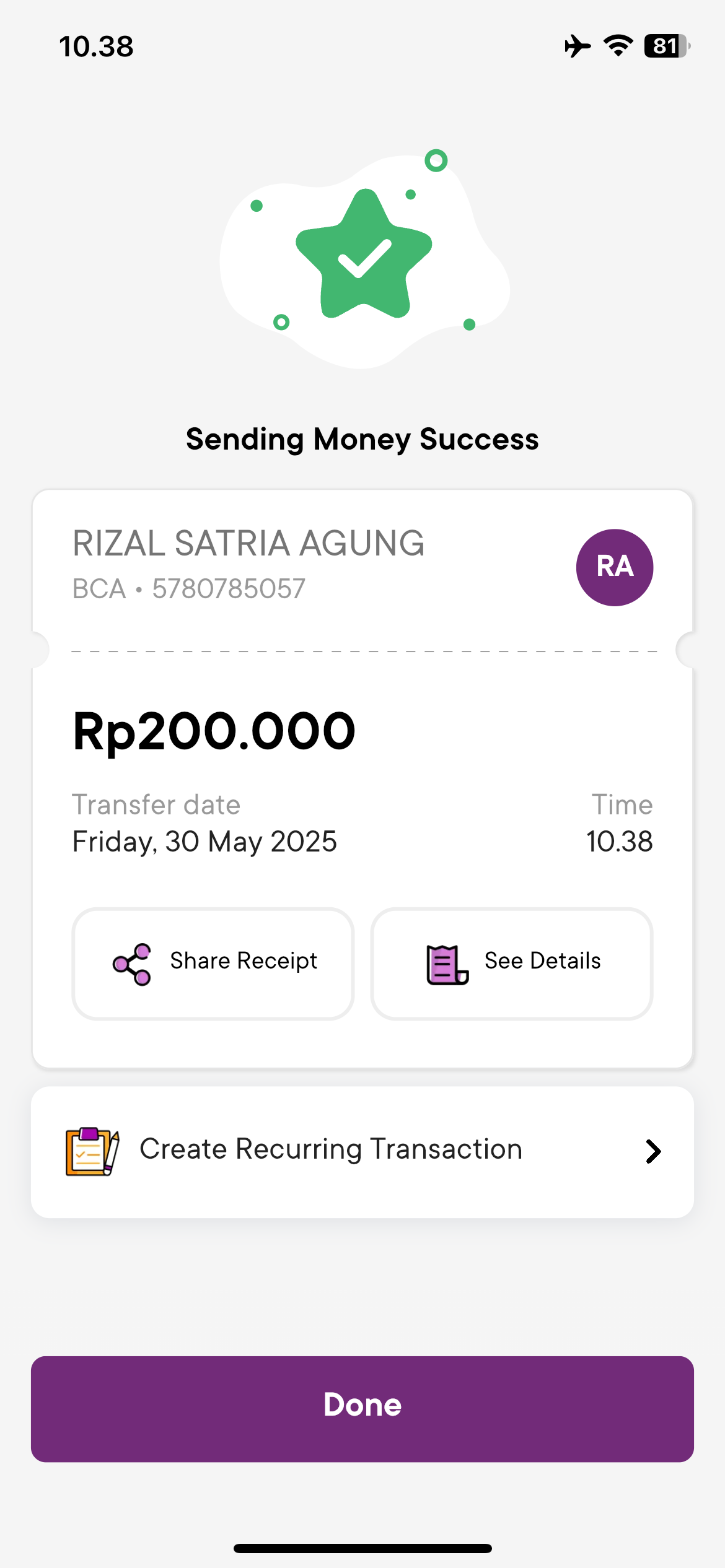Image resolution: width=725 pixels, height=1568 pixels.
Task: Create a recurring transaction
Action: point(362,1152)
